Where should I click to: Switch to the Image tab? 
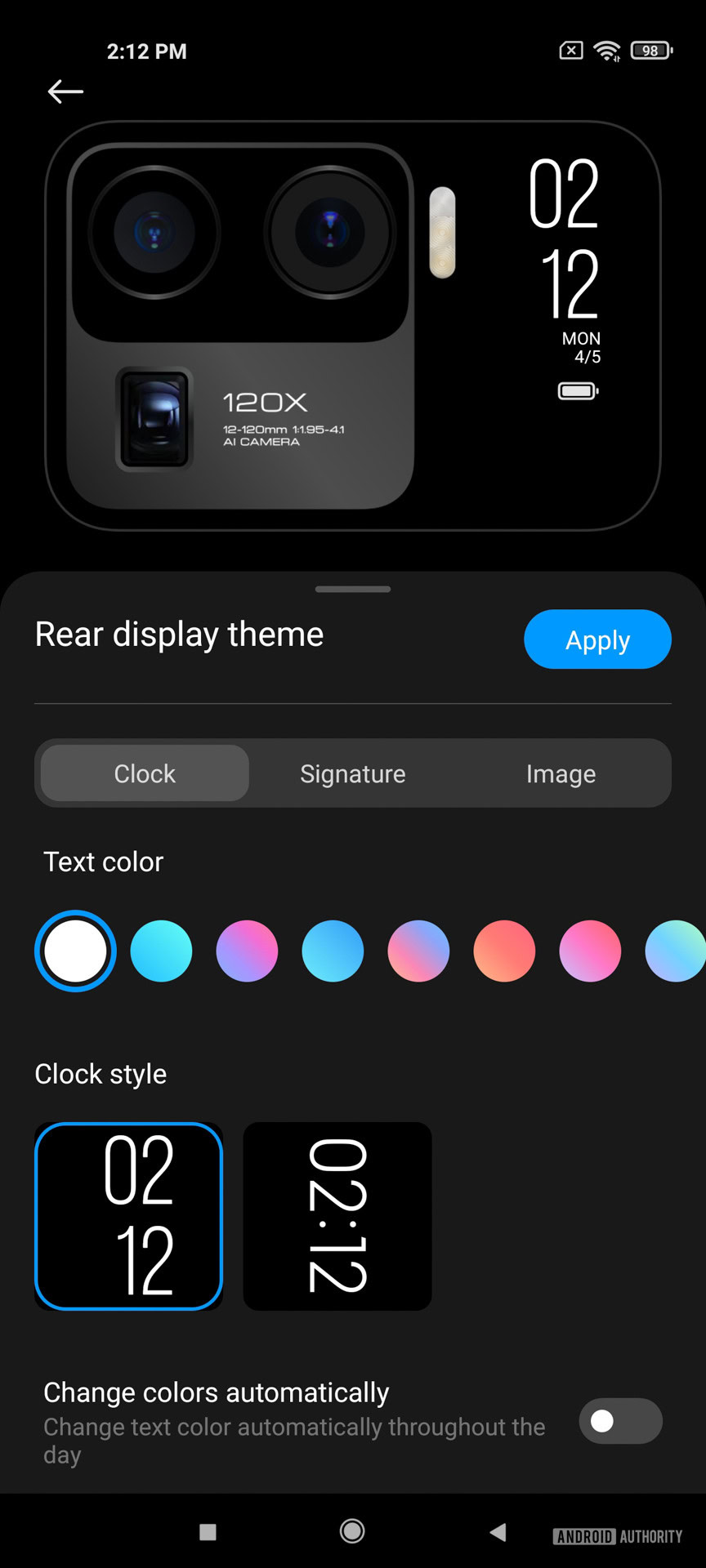pyautogui.click(x=561, y=773)
